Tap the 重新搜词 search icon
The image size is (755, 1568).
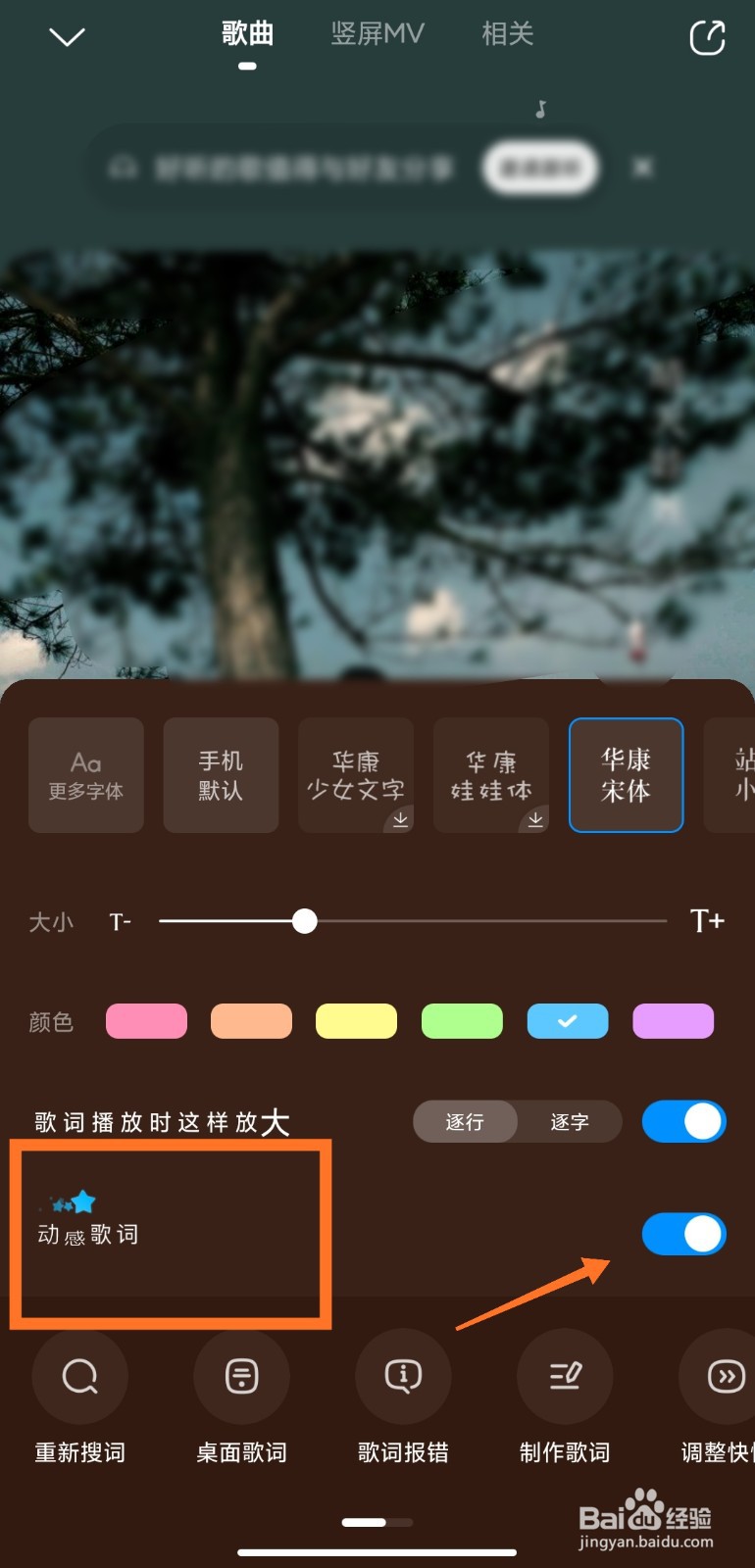point(78,1376)
